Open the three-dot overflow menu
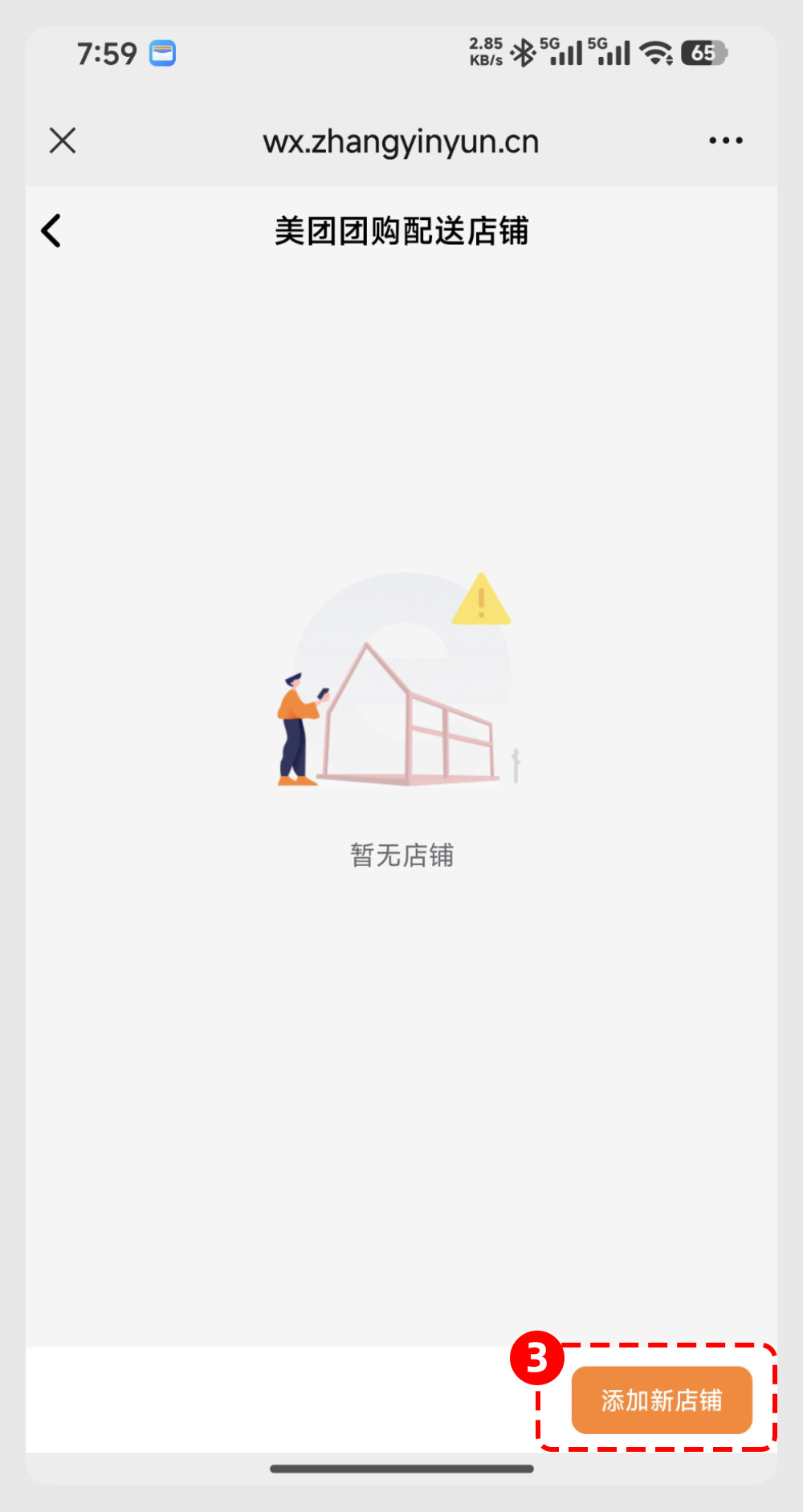Viewport: 803px width, 1512px height. pyautogui.click(x=725, y=140)
